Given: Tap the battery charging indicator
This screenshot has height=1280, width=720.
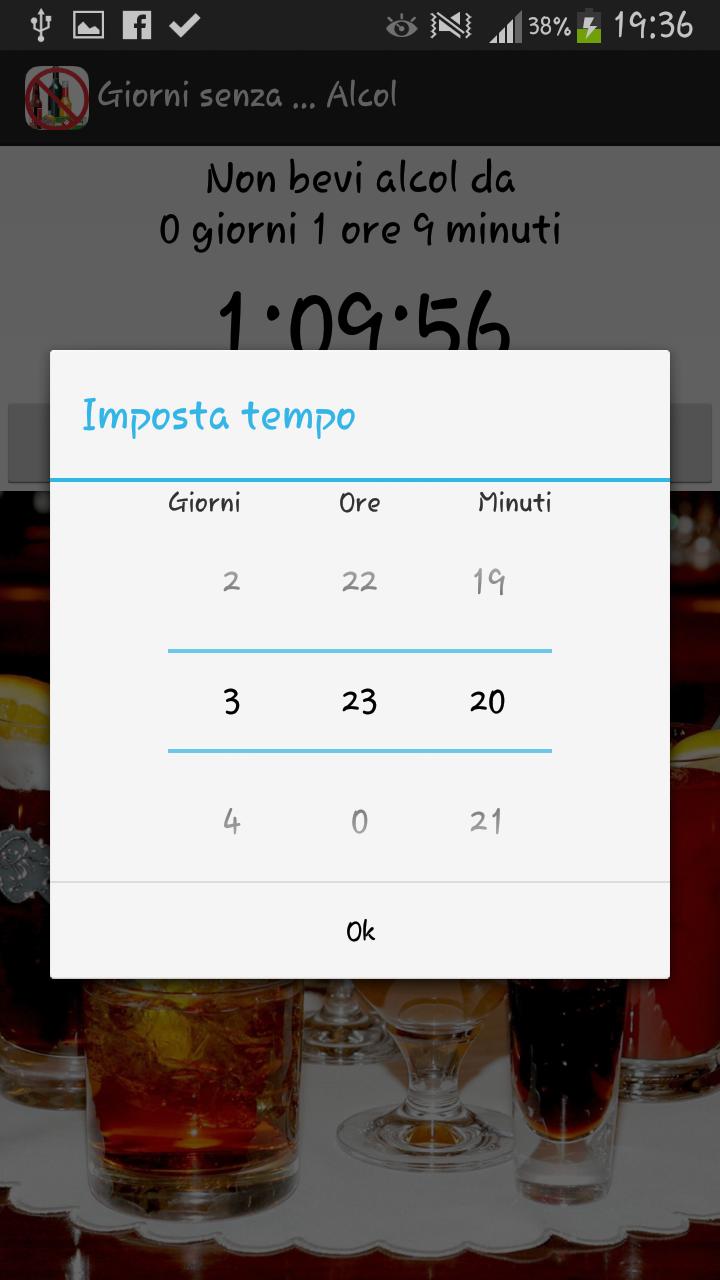Looking at the screenshot, I should pos(590,25).
